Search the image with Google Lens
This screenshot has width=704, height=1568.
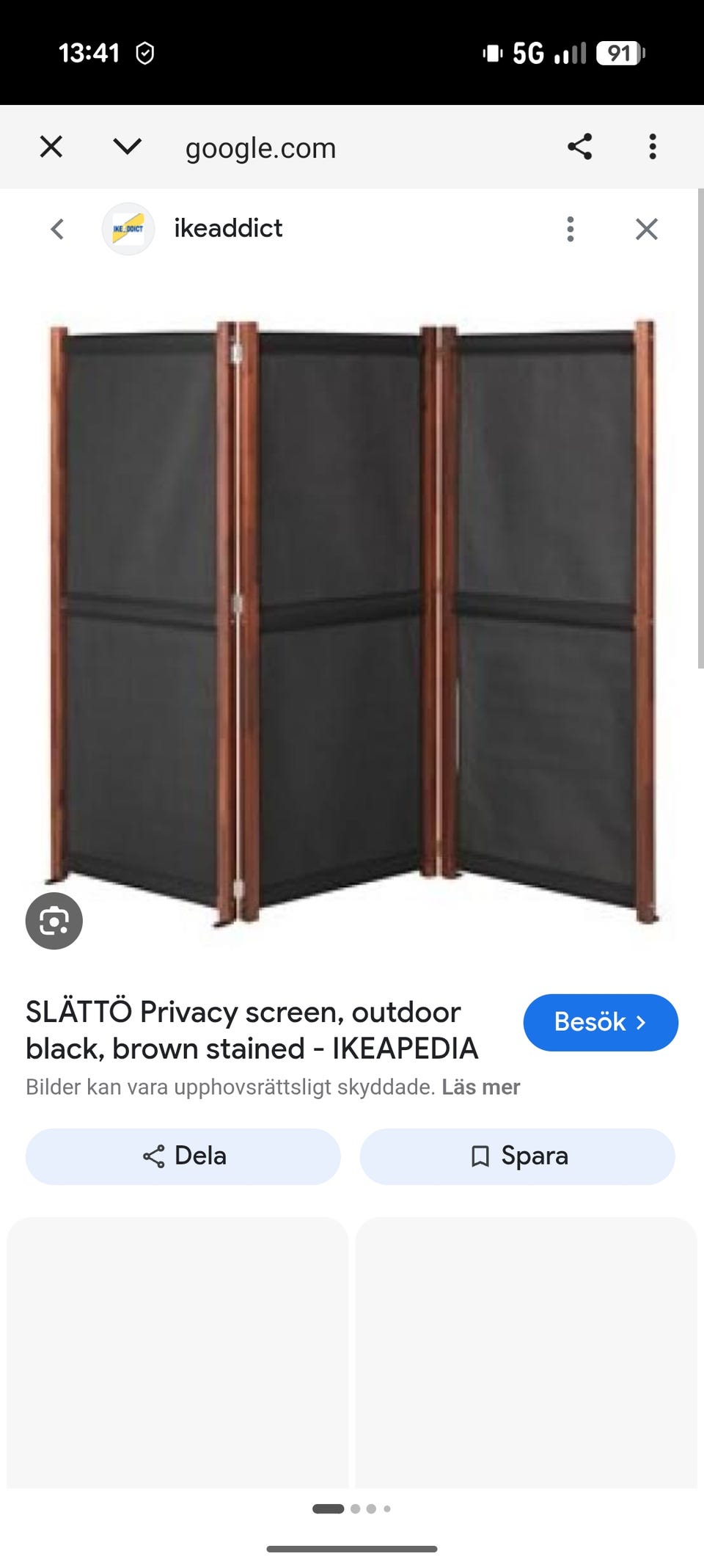coord(54,921)
